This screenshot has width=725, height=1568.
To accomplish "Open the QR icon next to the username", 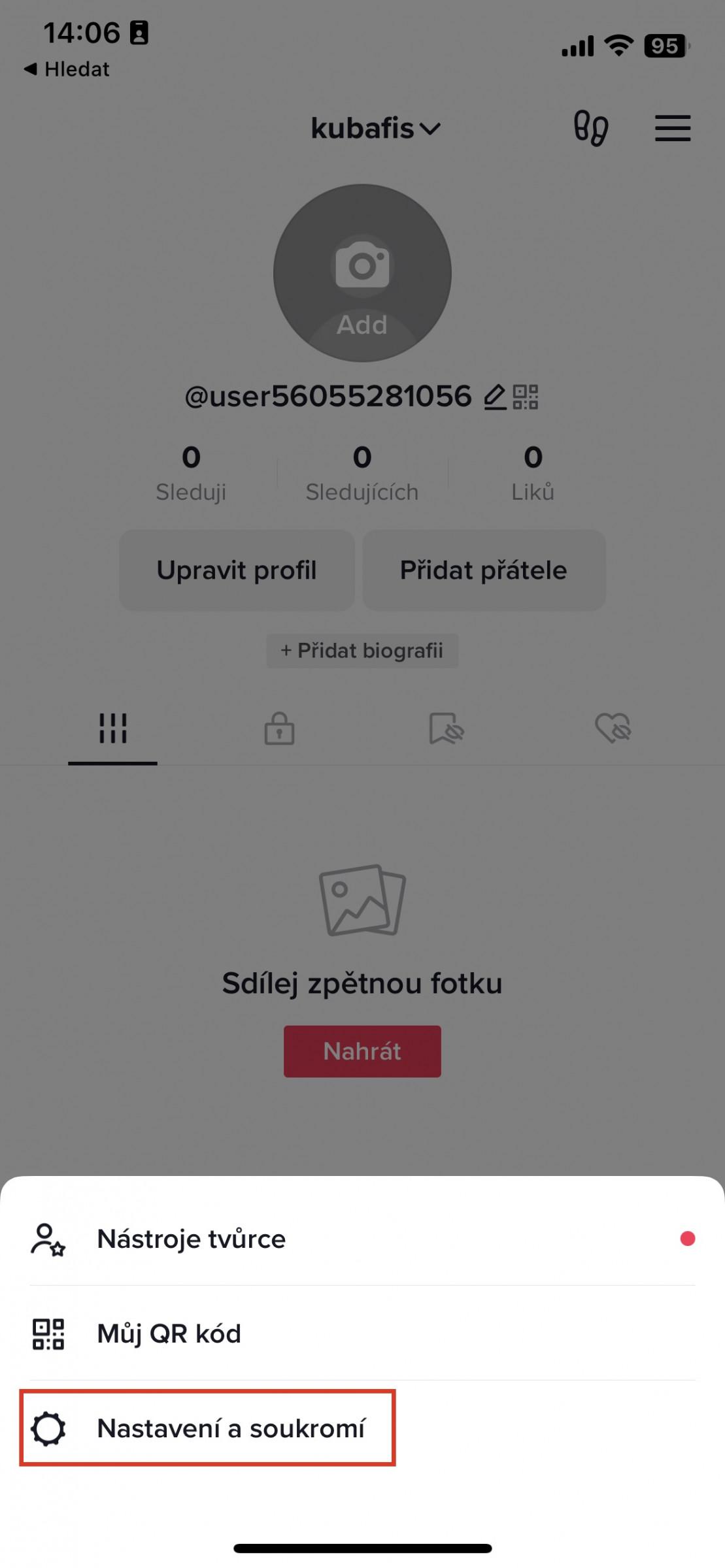I will pos(526,397).
